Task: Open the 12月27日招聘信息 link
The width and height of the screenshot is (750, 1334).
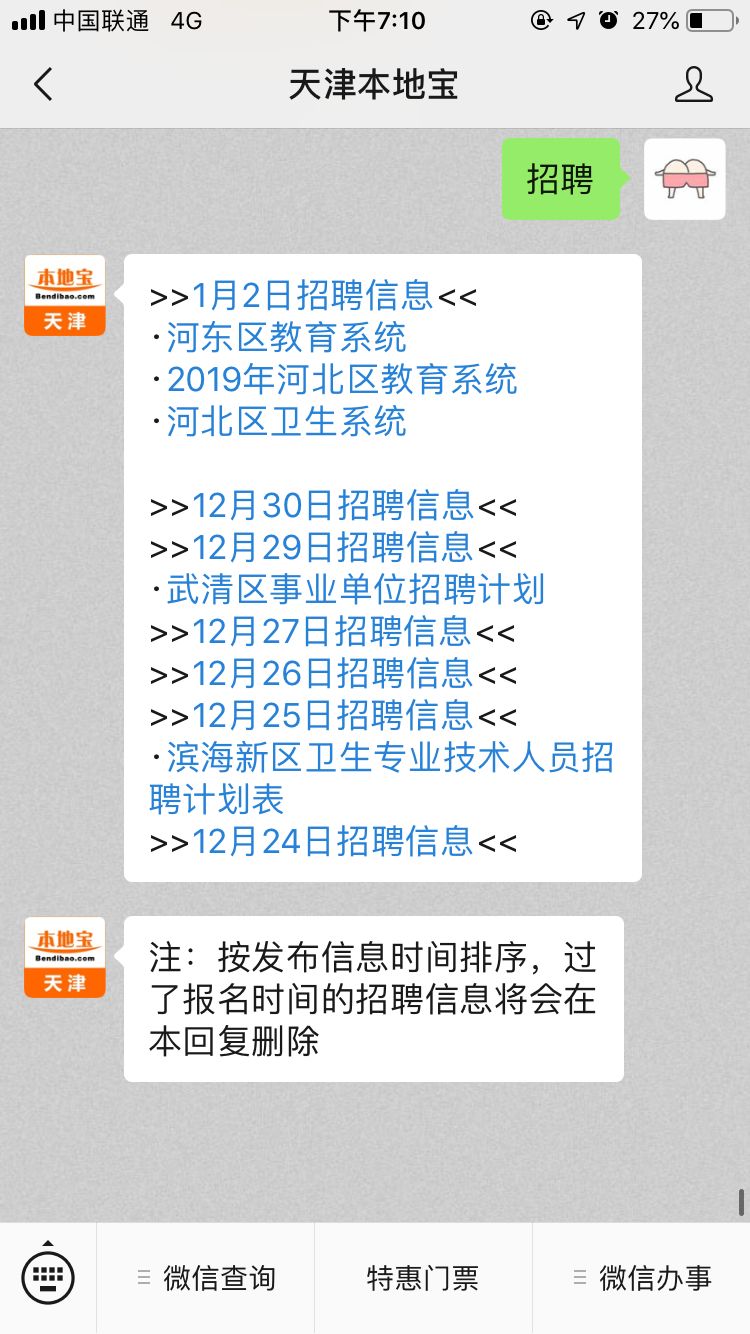Action: point(331,632)
